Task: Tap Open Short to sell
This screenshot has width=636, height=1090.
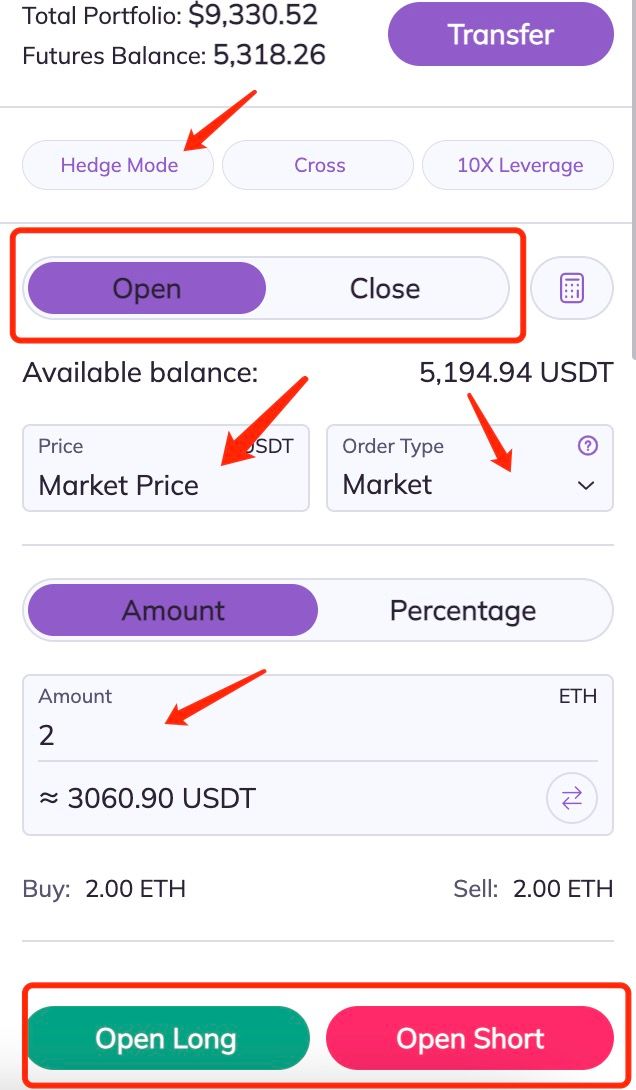Action: click(x=470, y=1038)
